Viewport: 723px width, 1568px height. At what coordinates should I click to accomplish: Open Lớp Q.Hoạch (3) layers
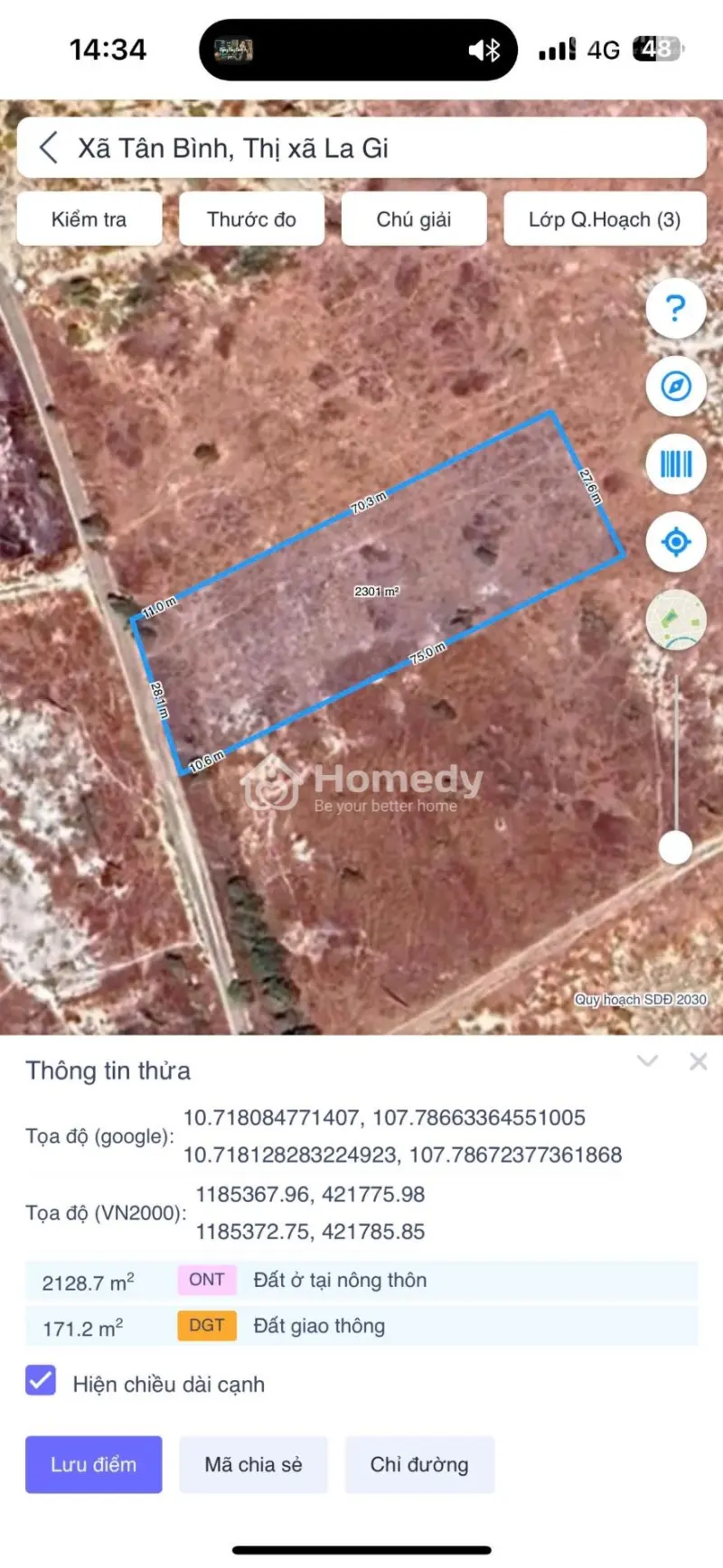(604, 219)
